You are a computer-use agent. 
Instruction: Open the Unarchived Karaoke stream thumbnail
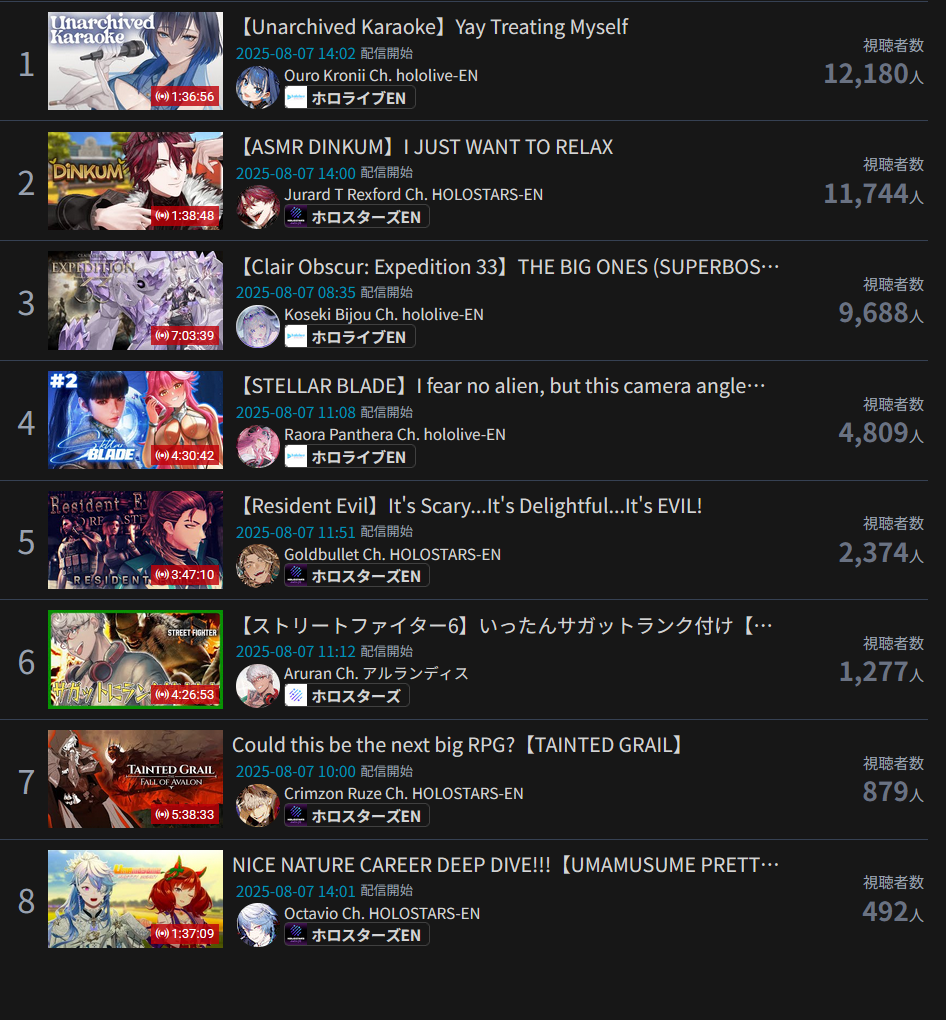click(135, 60)
